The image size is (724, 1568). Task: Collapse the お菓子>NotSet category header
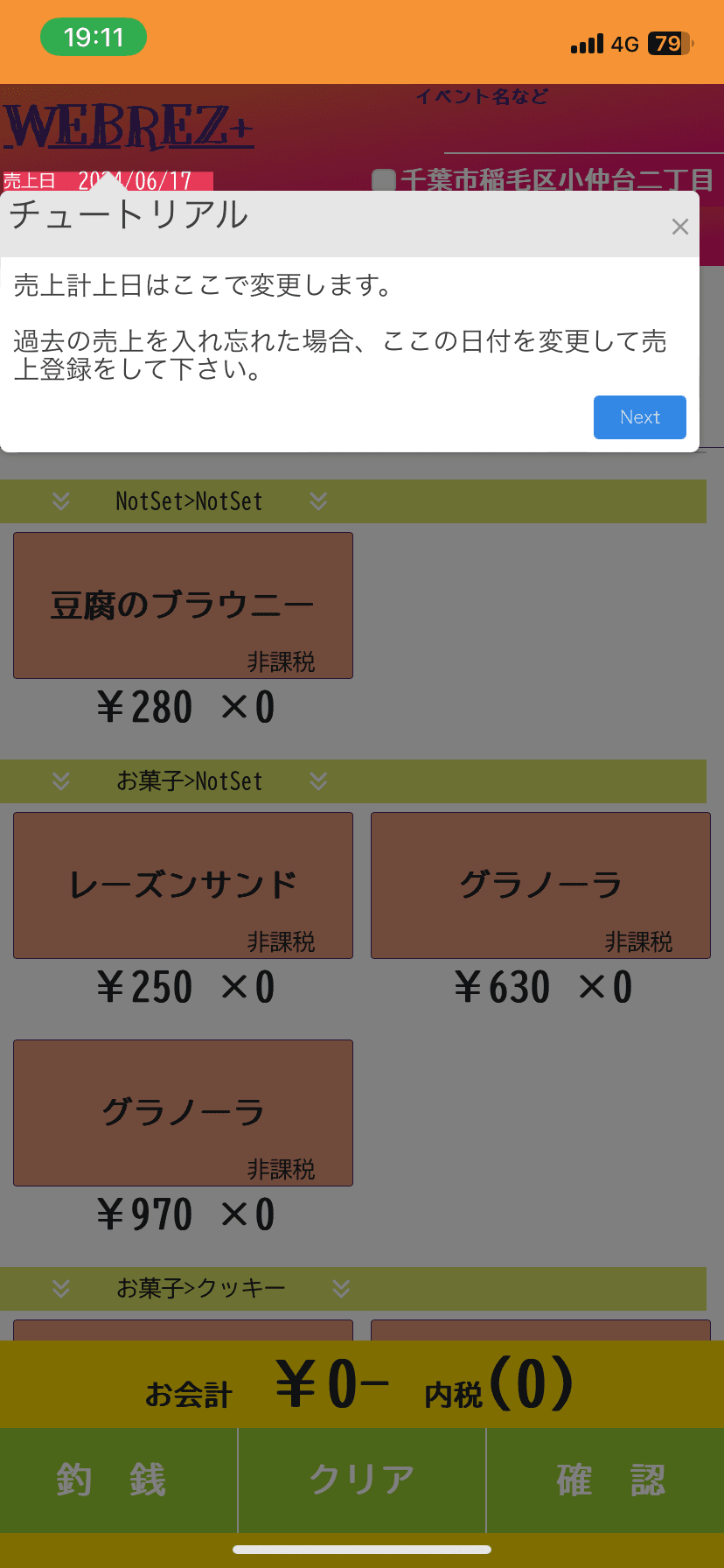[x=189, y=781]
